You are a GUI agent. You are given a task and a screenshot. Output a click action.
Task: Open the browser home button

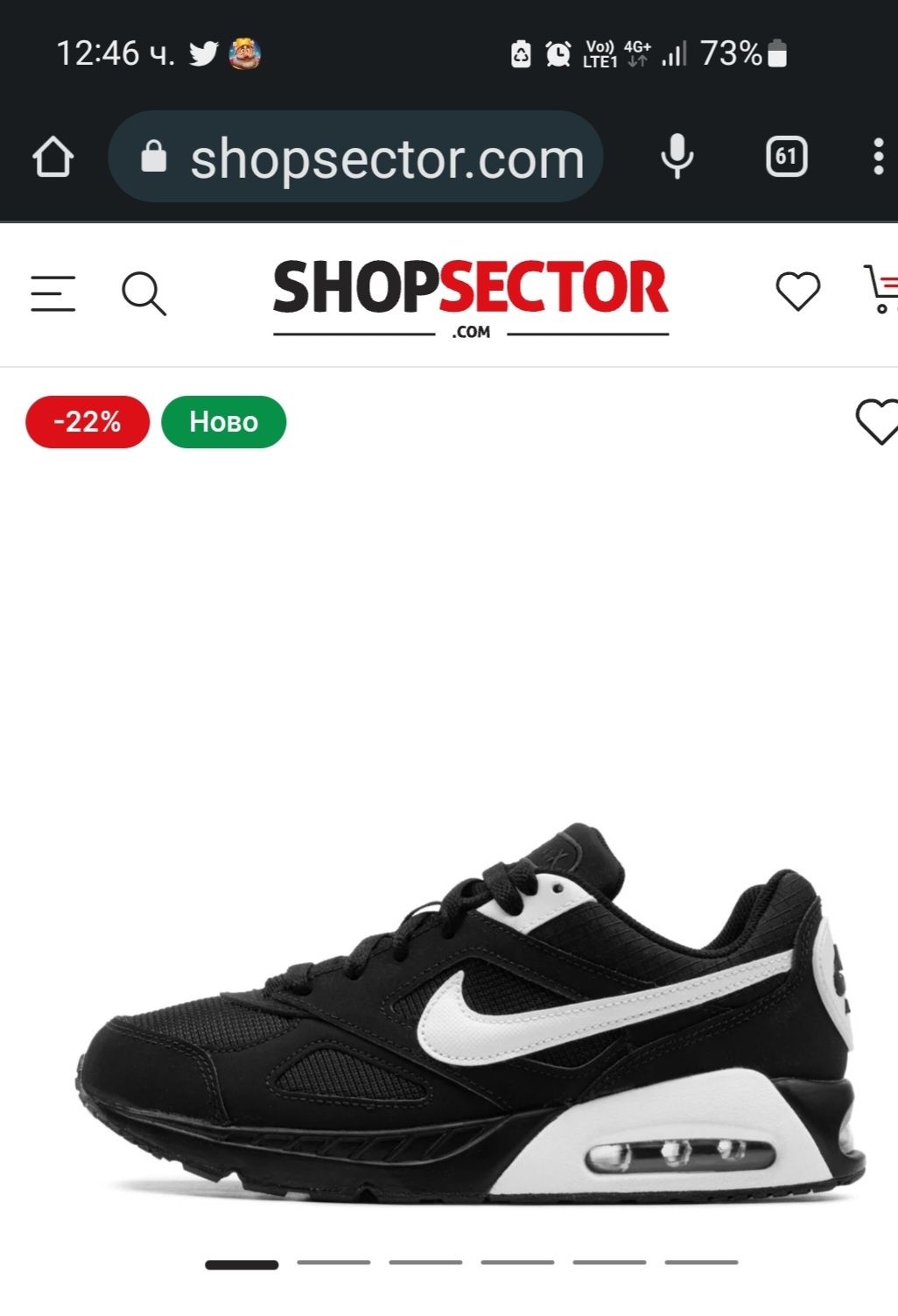pos(53,158)
